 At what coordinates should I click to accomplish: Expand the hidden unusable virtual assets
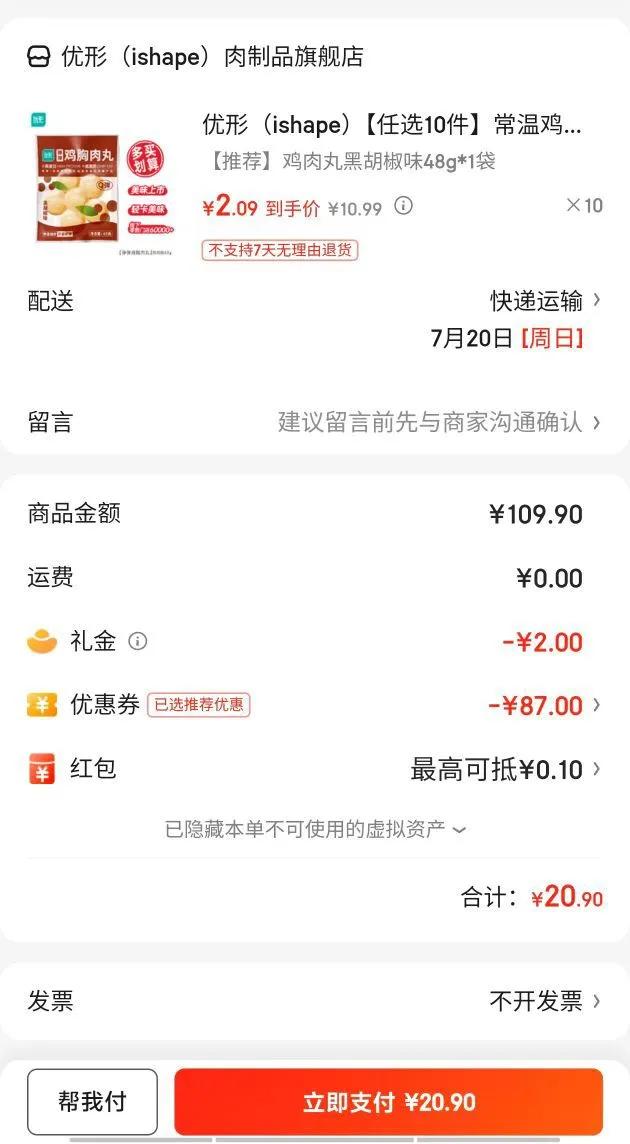pyautogui.click(x=316, y=829)
